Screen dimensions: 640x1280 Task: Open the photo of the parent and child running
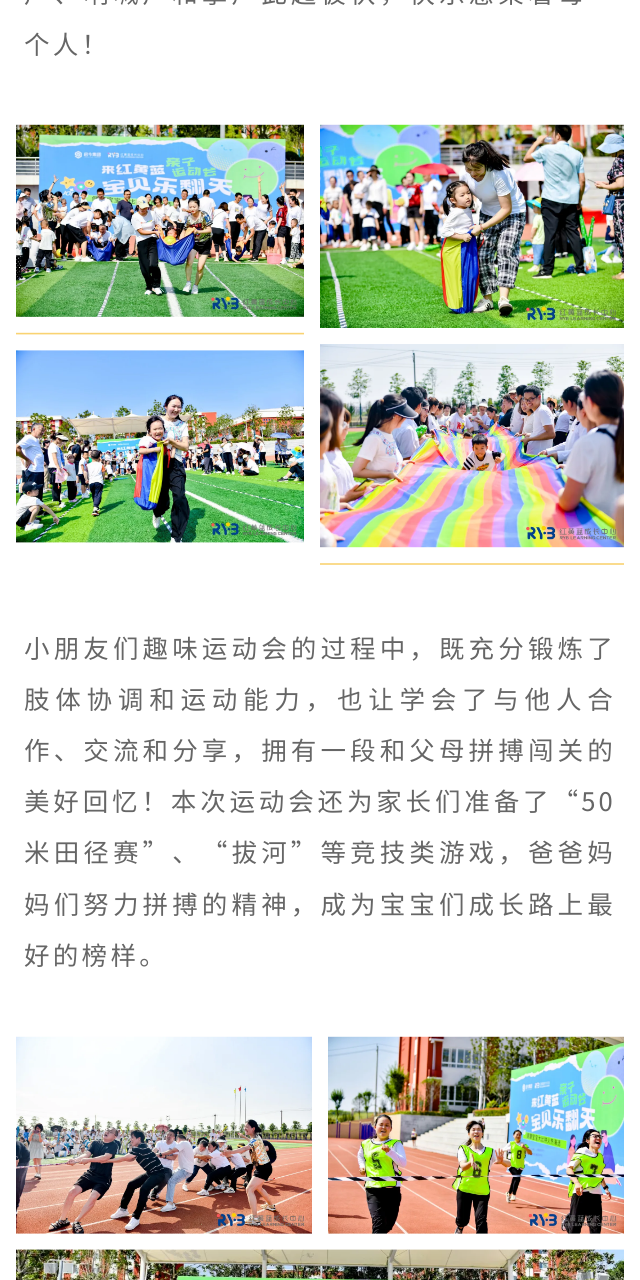click(160, 446)
